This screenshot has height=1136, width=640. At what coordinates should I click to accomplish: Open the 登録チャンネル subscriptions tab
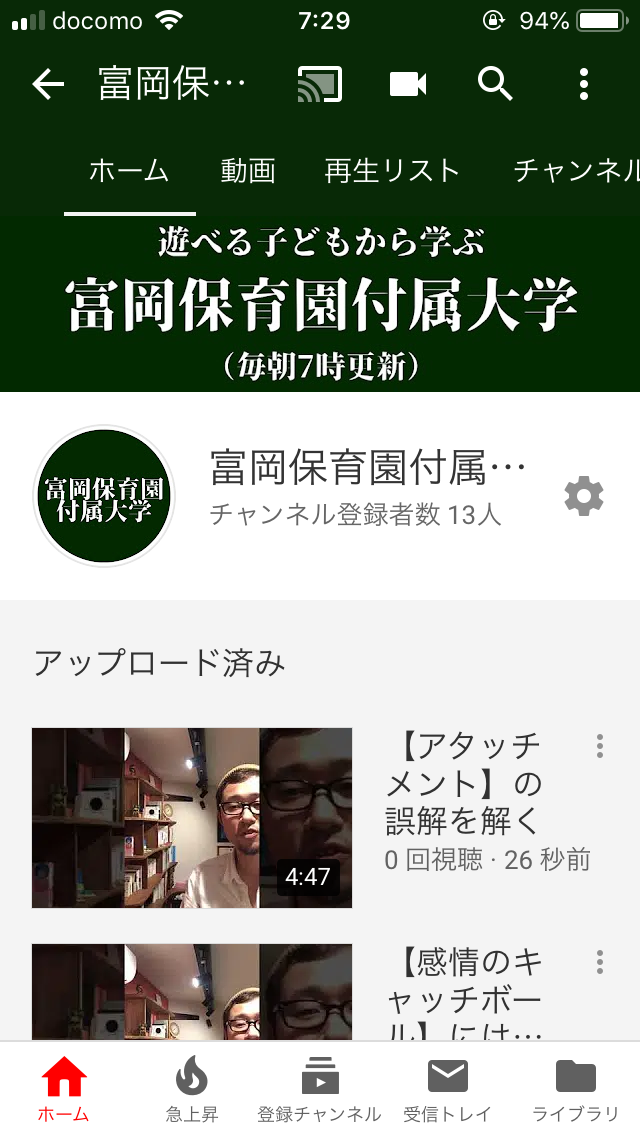click(320, 1089)
